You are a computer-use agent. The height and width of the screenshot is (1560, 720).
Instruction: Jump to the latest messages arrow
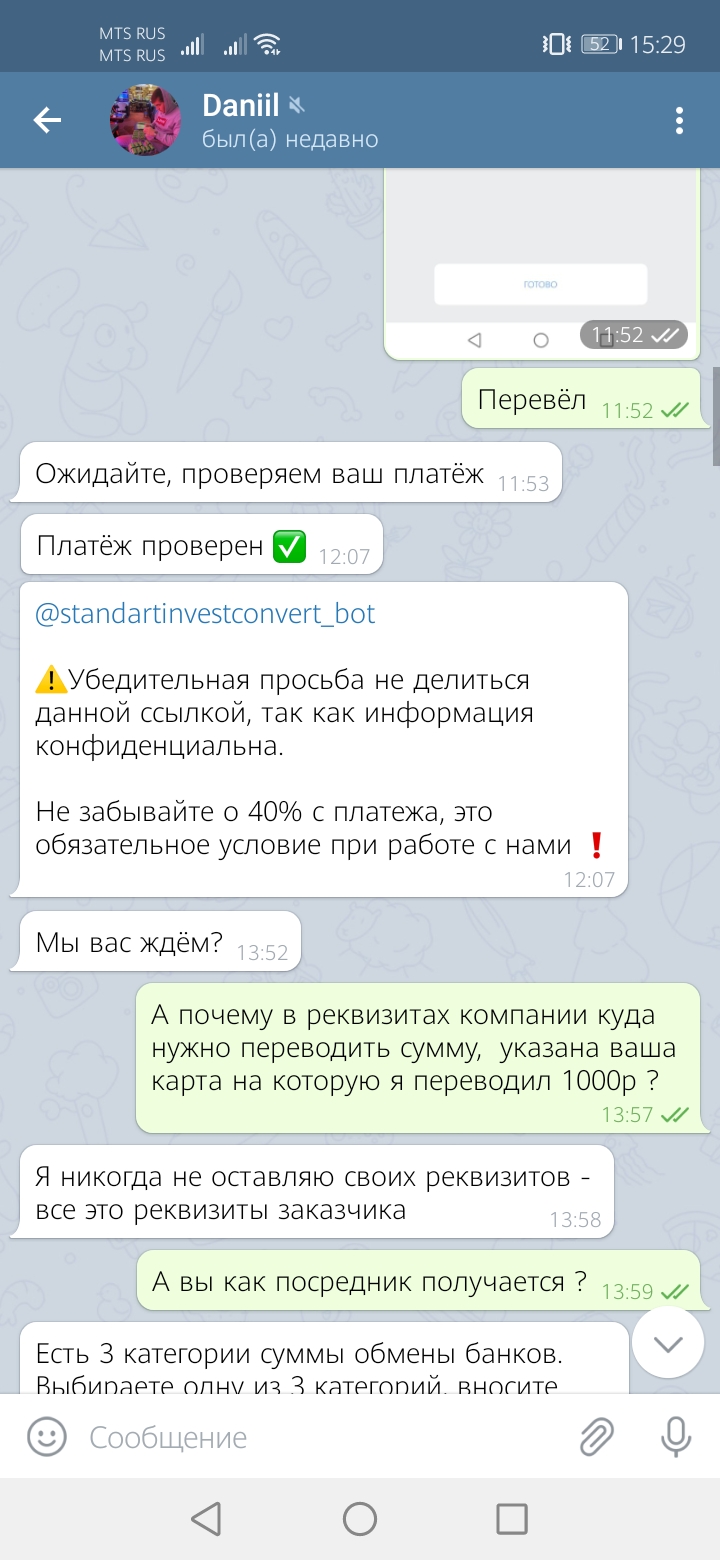coord(668,1343)
